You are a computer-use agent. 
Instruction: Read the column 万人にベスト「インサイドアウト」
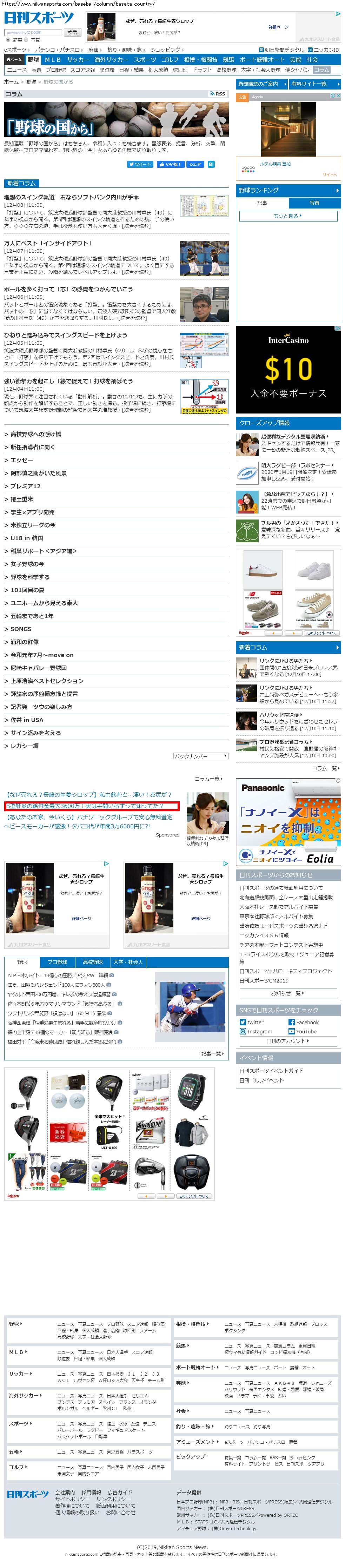coord(47,243)
